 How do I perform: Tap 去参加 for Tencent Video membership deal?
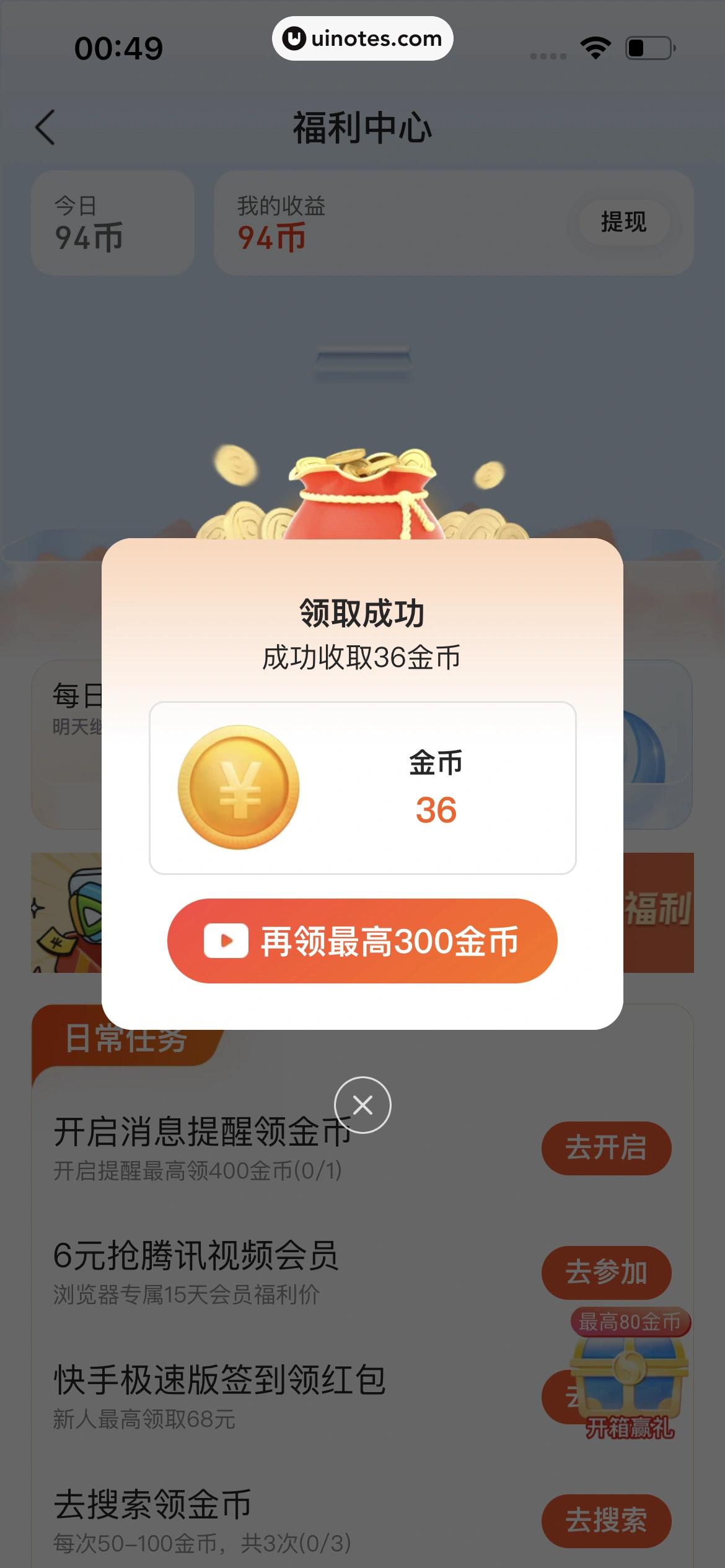[606, 1272]
